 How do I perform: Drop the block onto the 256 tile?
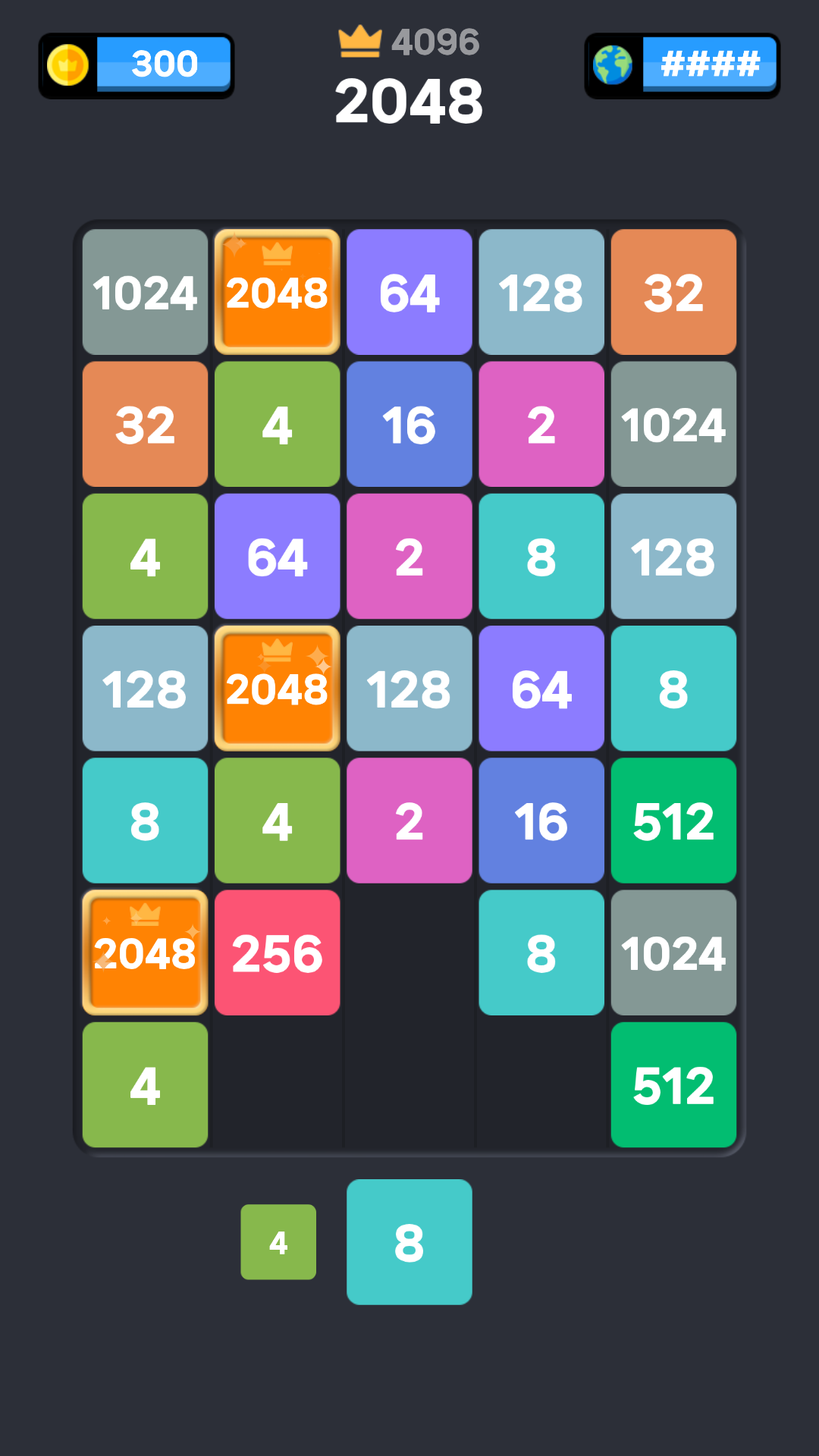click(277, 952)
